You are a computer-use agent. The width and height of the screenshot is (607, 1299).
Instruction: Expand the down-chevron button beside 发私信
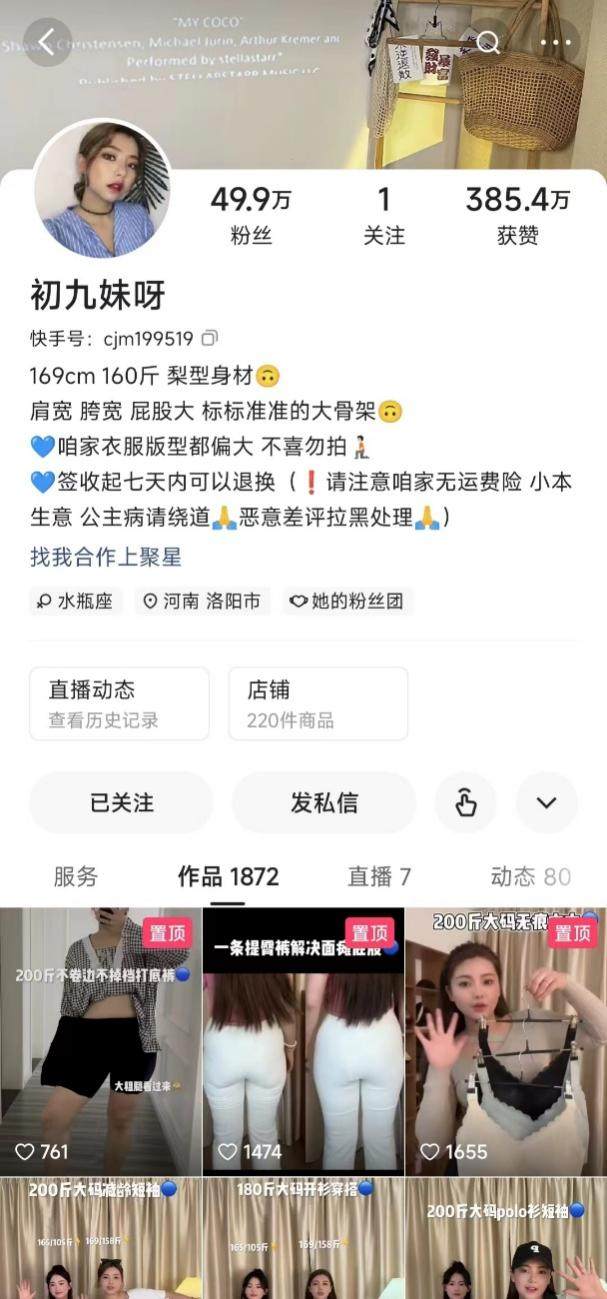[x=546, y=802]
